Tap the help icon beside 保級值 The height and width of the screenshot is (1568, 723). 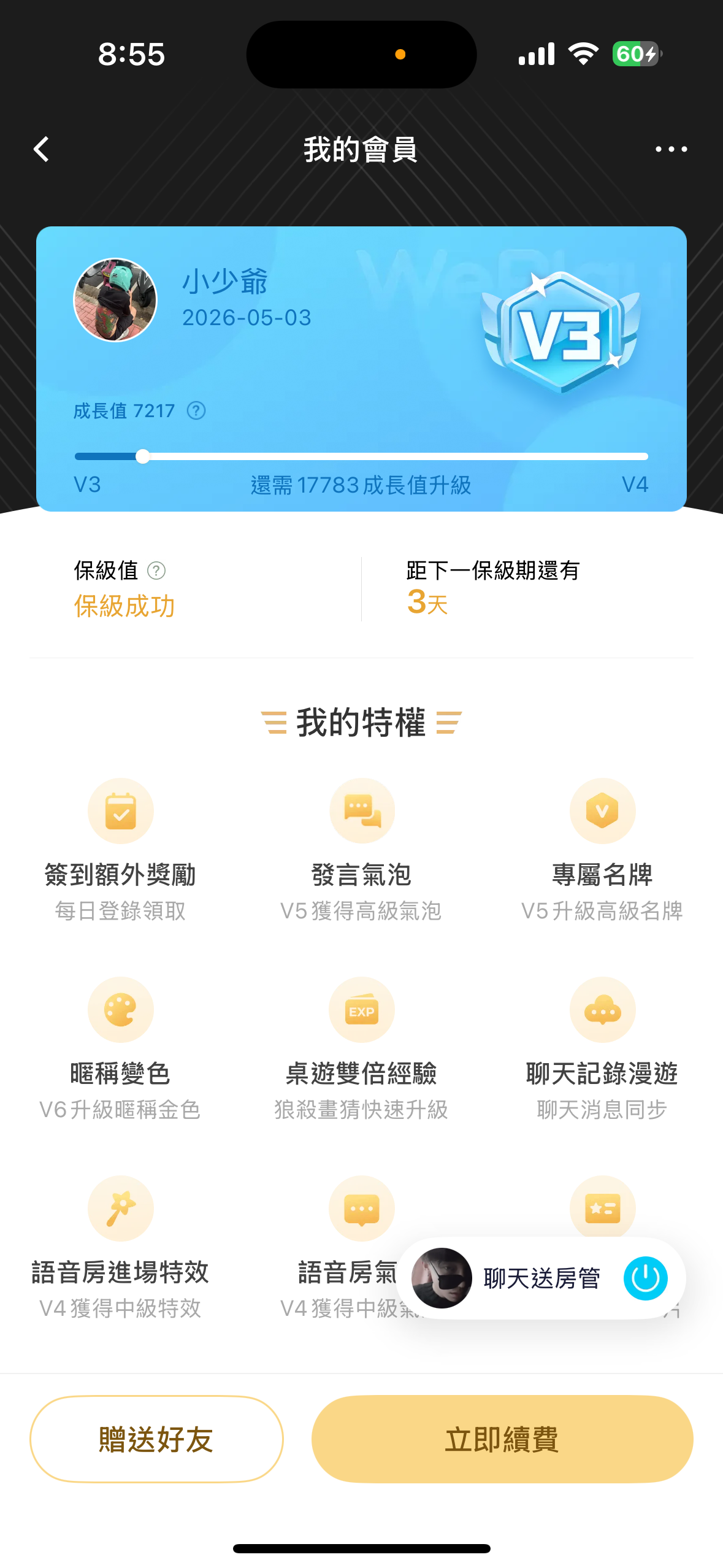tap(156, 571)
